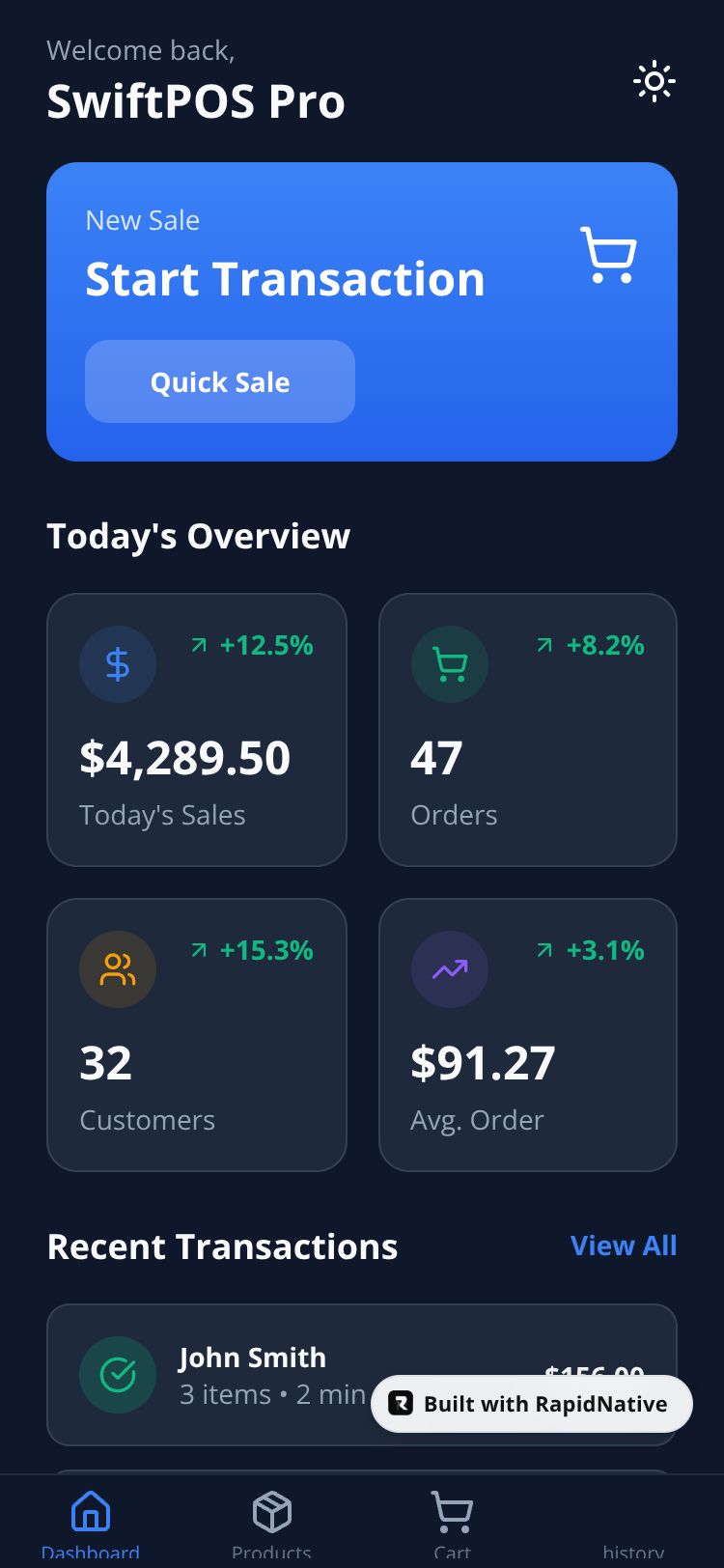
Task: View All recent transactions
Action: tap(624, 1246)
